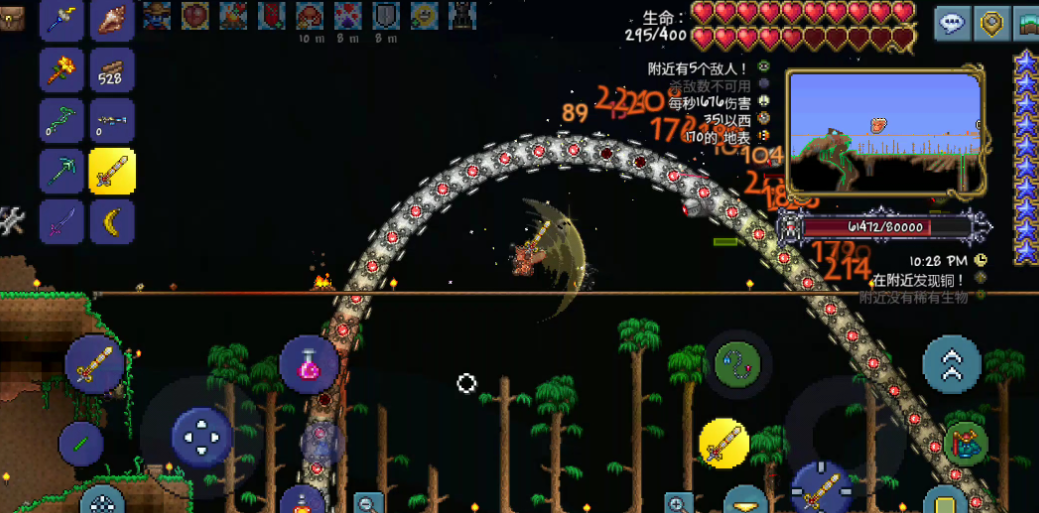Jump with the double-arrow button
The height and width of the screenshot is (513, 1039).
pos(951,364)
